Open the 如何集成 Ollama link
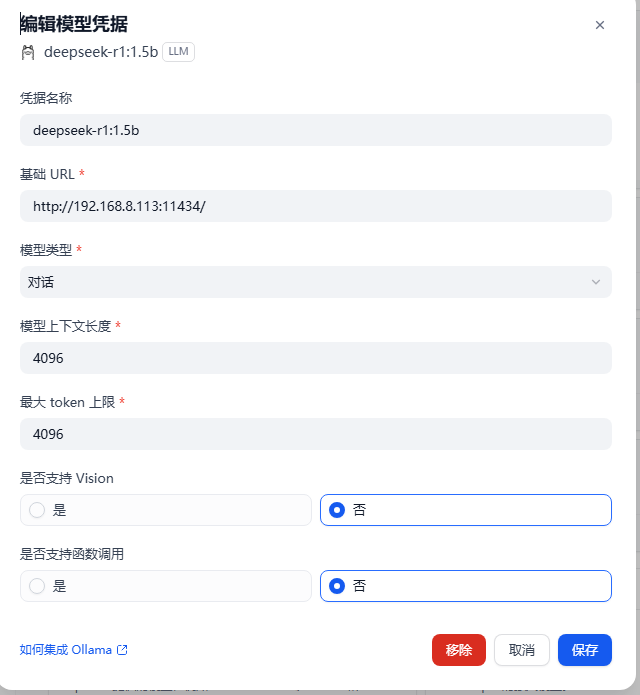 (74, 650)
